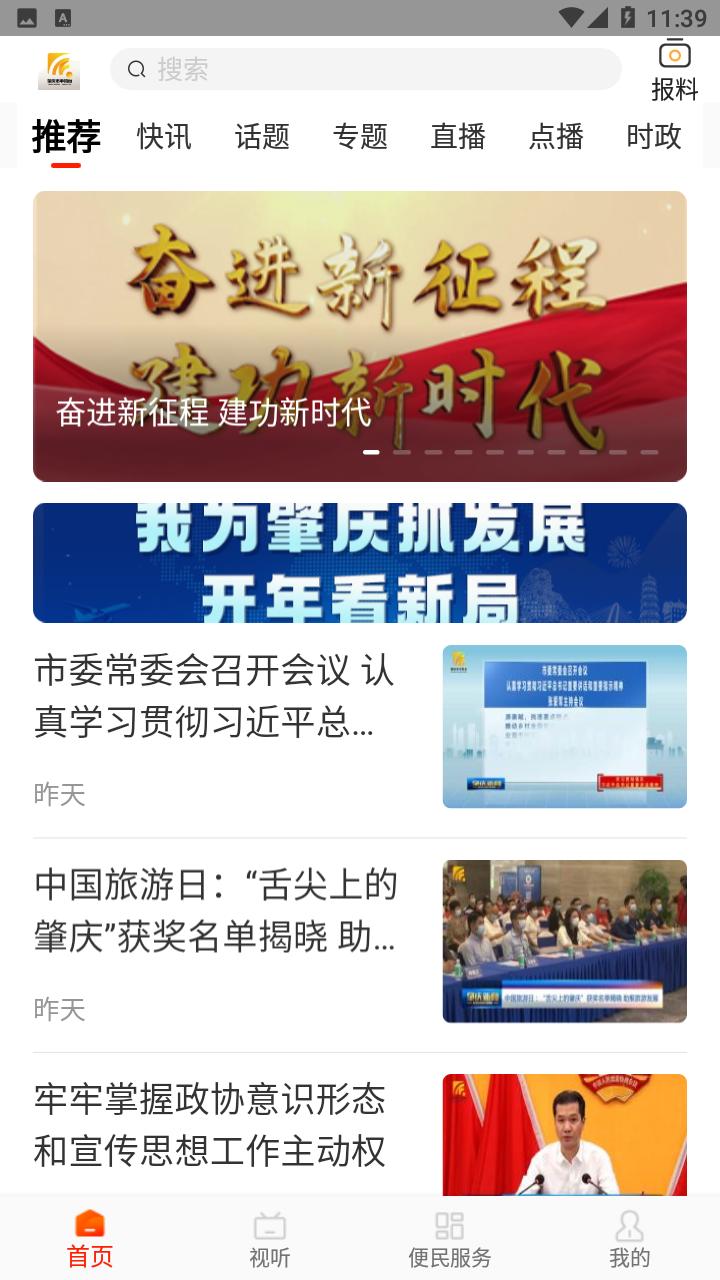Go to 我的 profile tab
Viewport: 720px width, 1280px height.
[x=630, y=1239]
